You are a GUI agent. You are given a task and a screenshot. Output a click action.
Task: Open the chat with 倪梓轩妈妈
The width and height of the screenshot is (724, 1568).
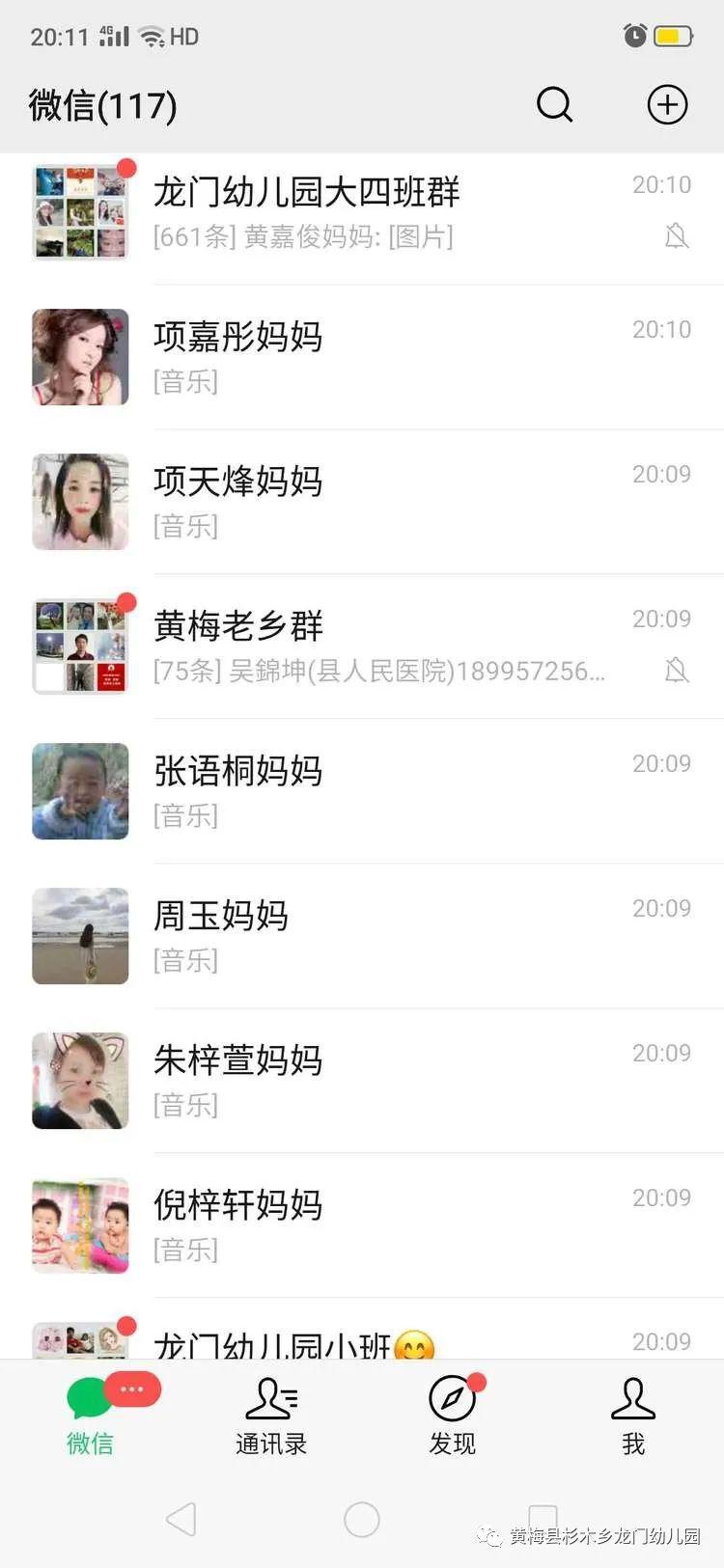[x=362, y=1225]
